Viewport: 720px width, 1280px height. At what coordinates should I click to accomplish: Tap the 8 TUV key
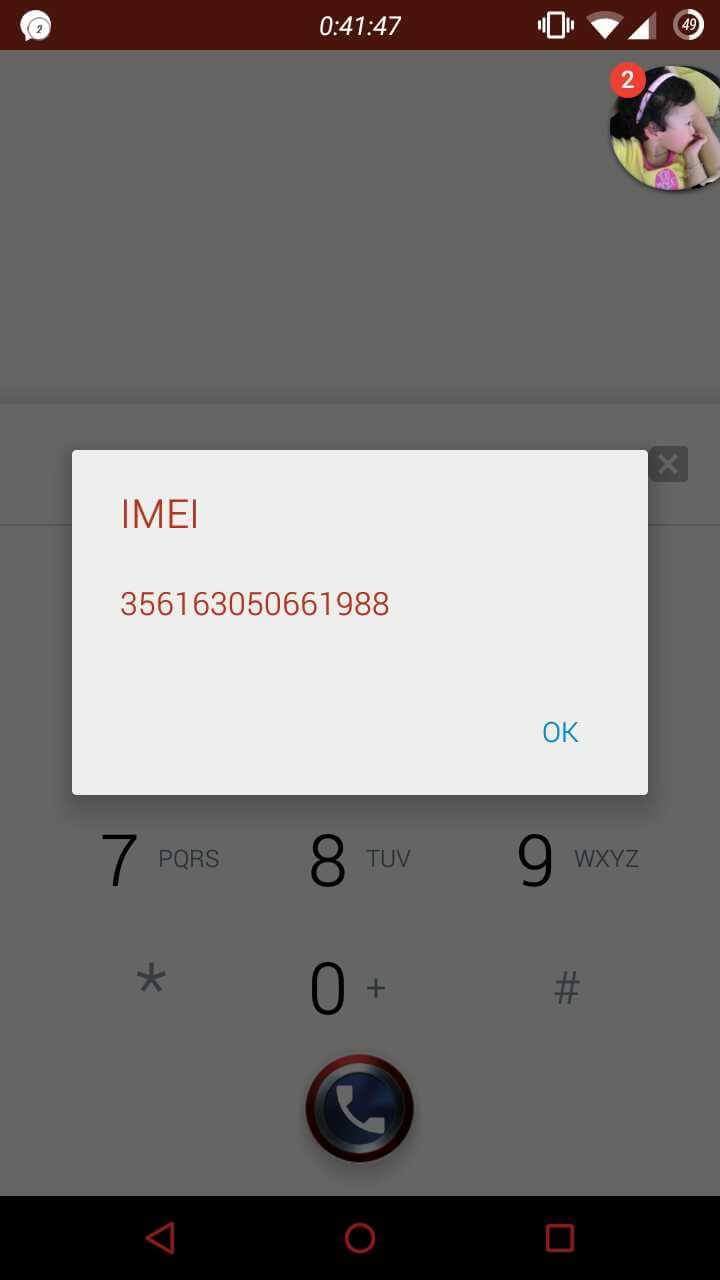click(x=360, y=859)
